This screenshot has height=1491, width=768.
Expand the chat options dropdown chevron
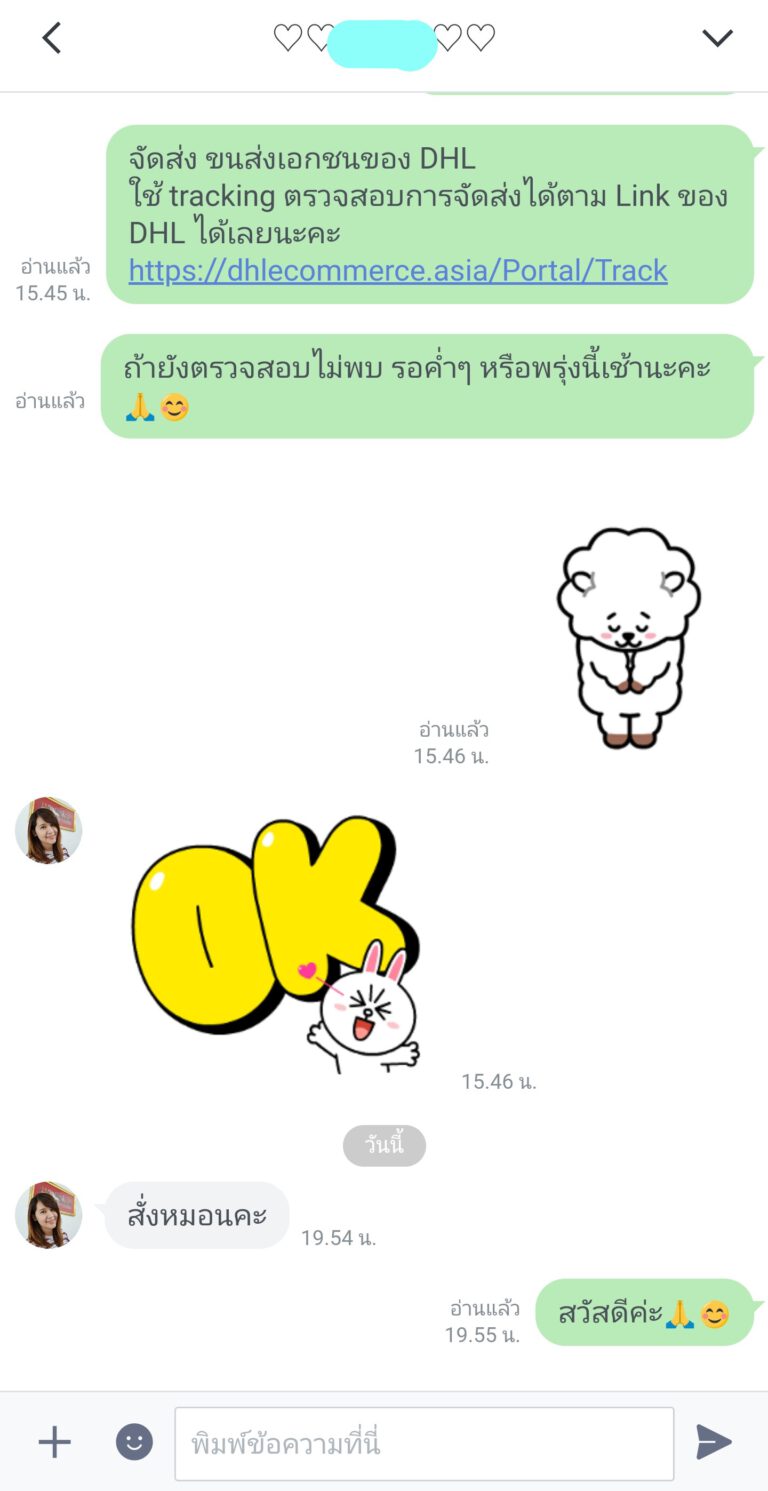(x=717, y=39)
